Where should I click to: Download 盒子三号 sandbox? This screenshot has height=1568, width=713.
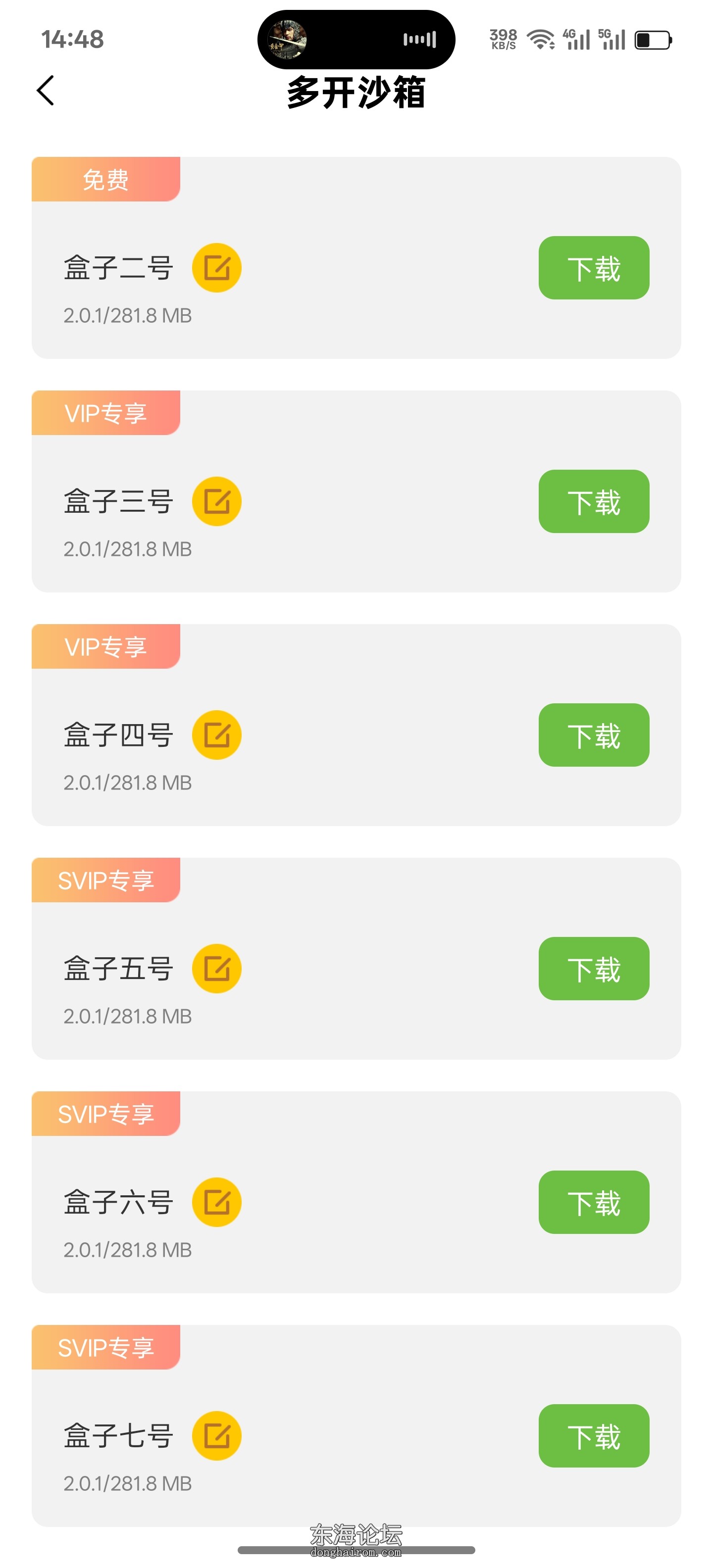(x=593, y=501)
